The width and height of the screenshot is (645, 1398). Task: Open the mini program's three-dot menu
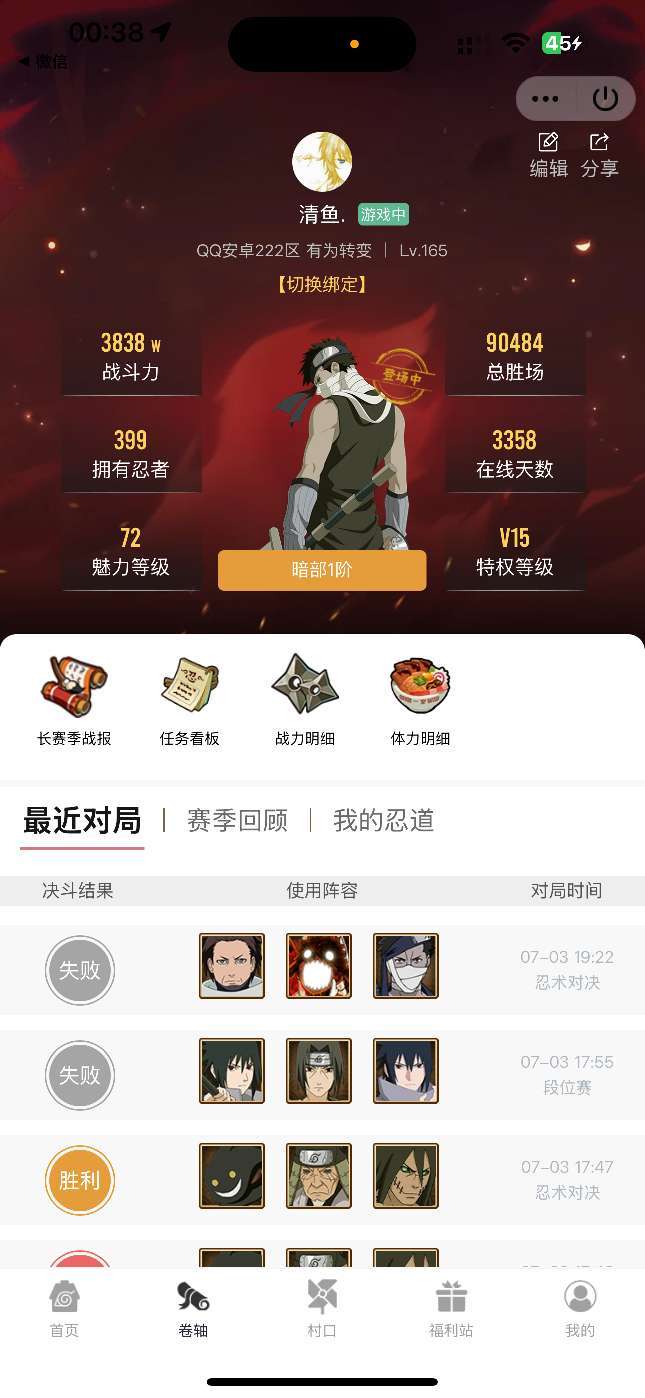pyautogui.click(x=546, y=99)
